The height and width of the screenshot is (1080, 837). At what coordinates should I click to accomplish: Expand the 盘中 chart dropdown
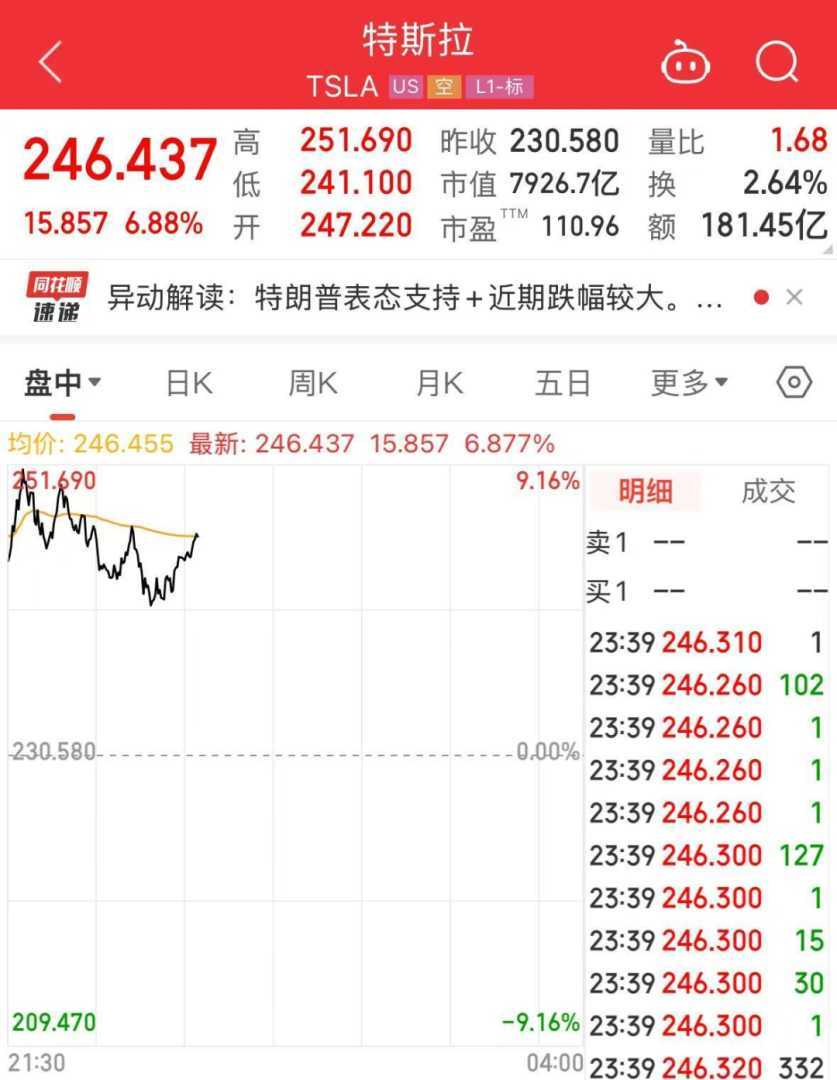(63, 383)
